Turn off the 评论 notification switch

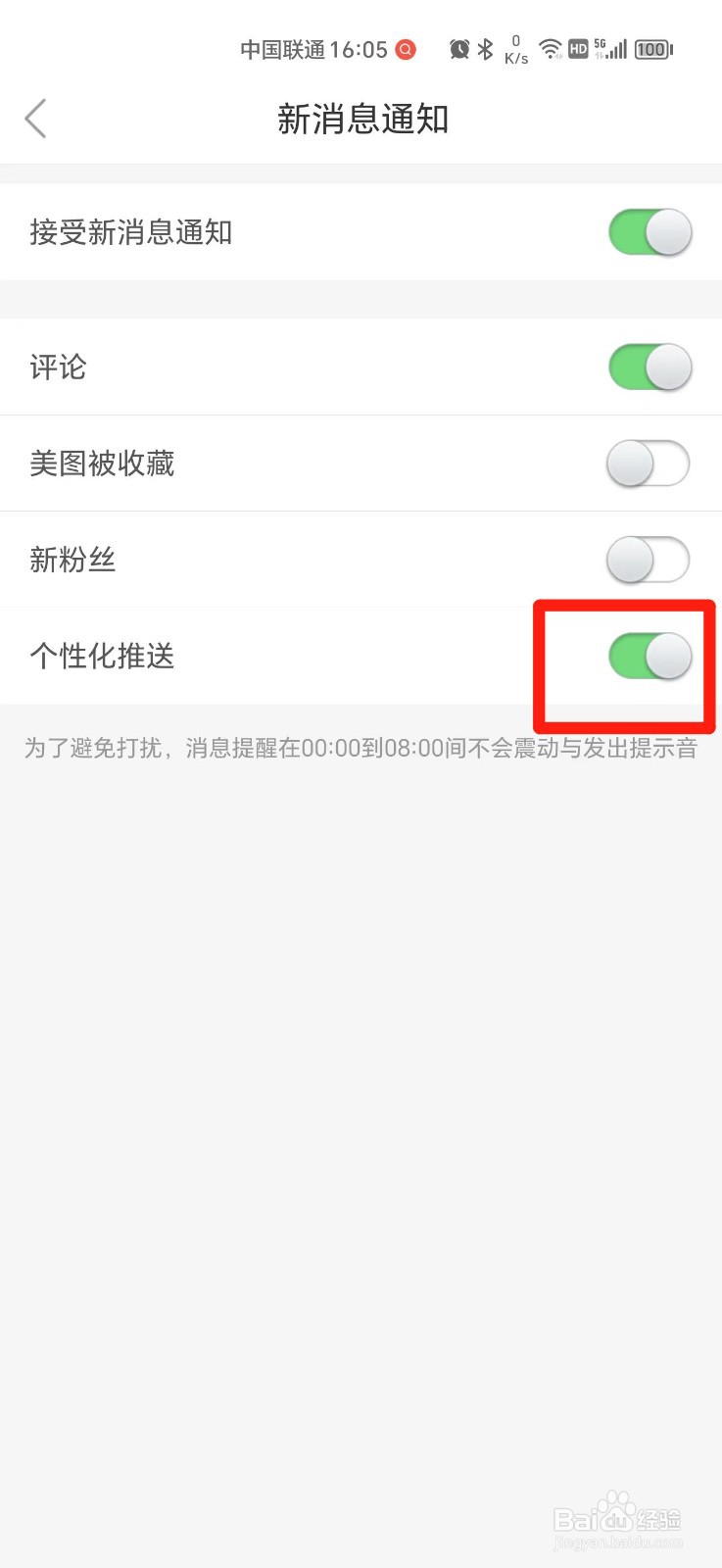coord(650,367)
